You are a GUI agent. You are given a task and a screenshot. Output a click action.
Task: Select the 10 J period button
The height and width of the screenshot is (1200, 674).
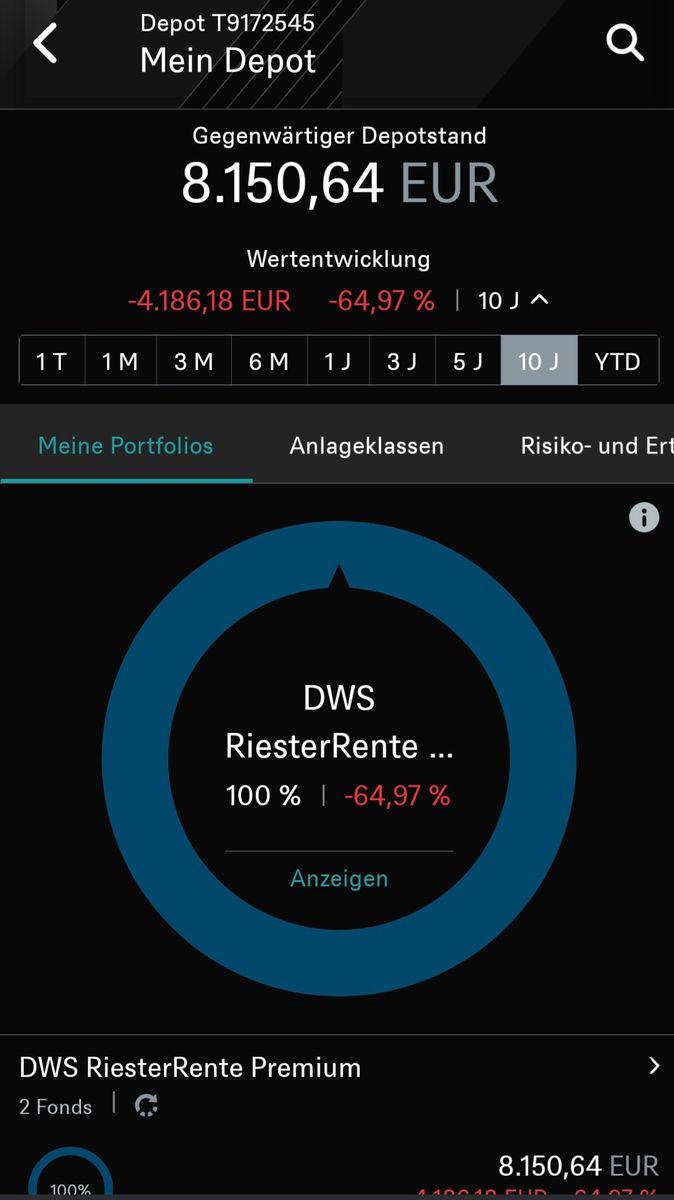click(539, 361)
